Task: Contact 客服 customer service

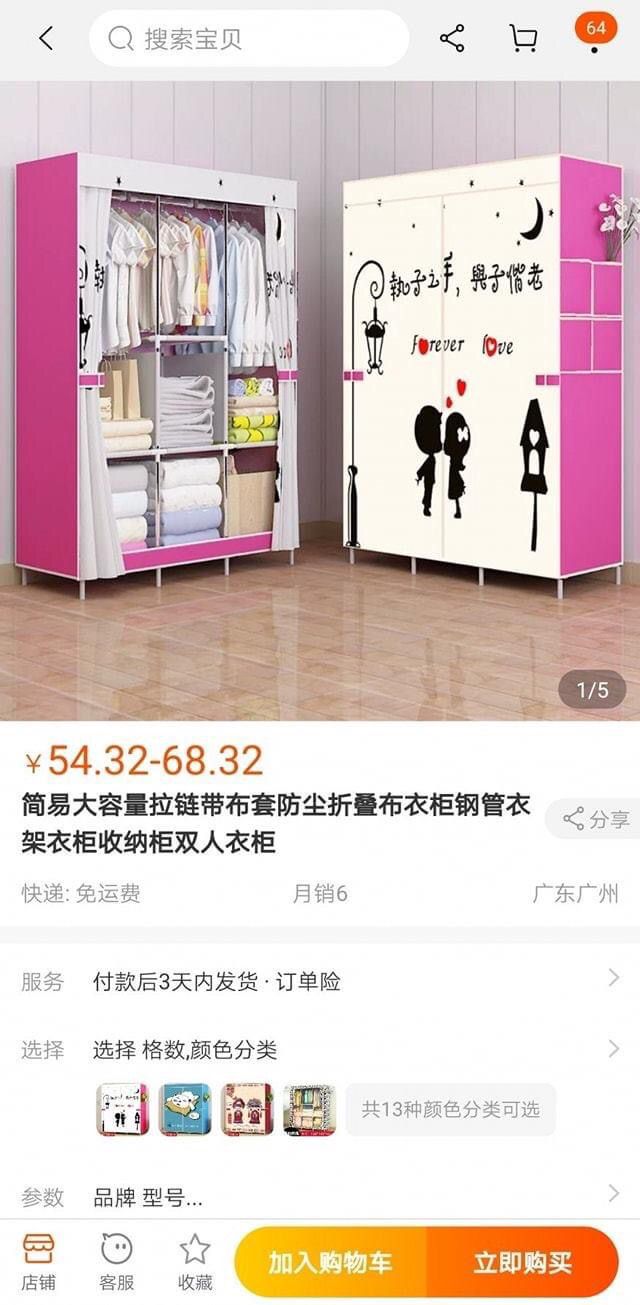Action: tap(117, 1261)
